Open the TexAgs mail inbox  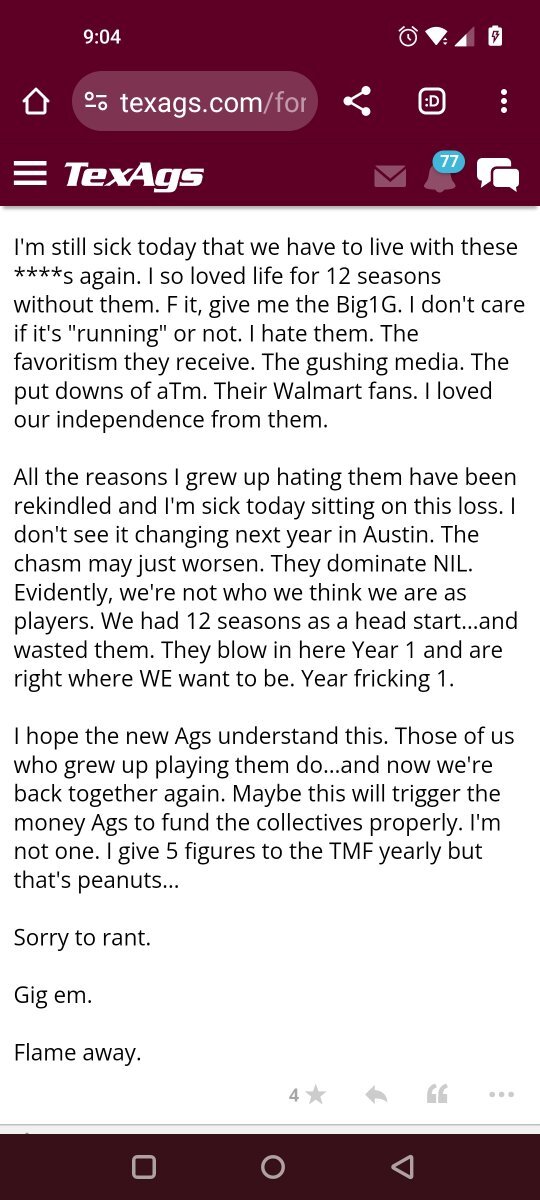coord(390,177)
